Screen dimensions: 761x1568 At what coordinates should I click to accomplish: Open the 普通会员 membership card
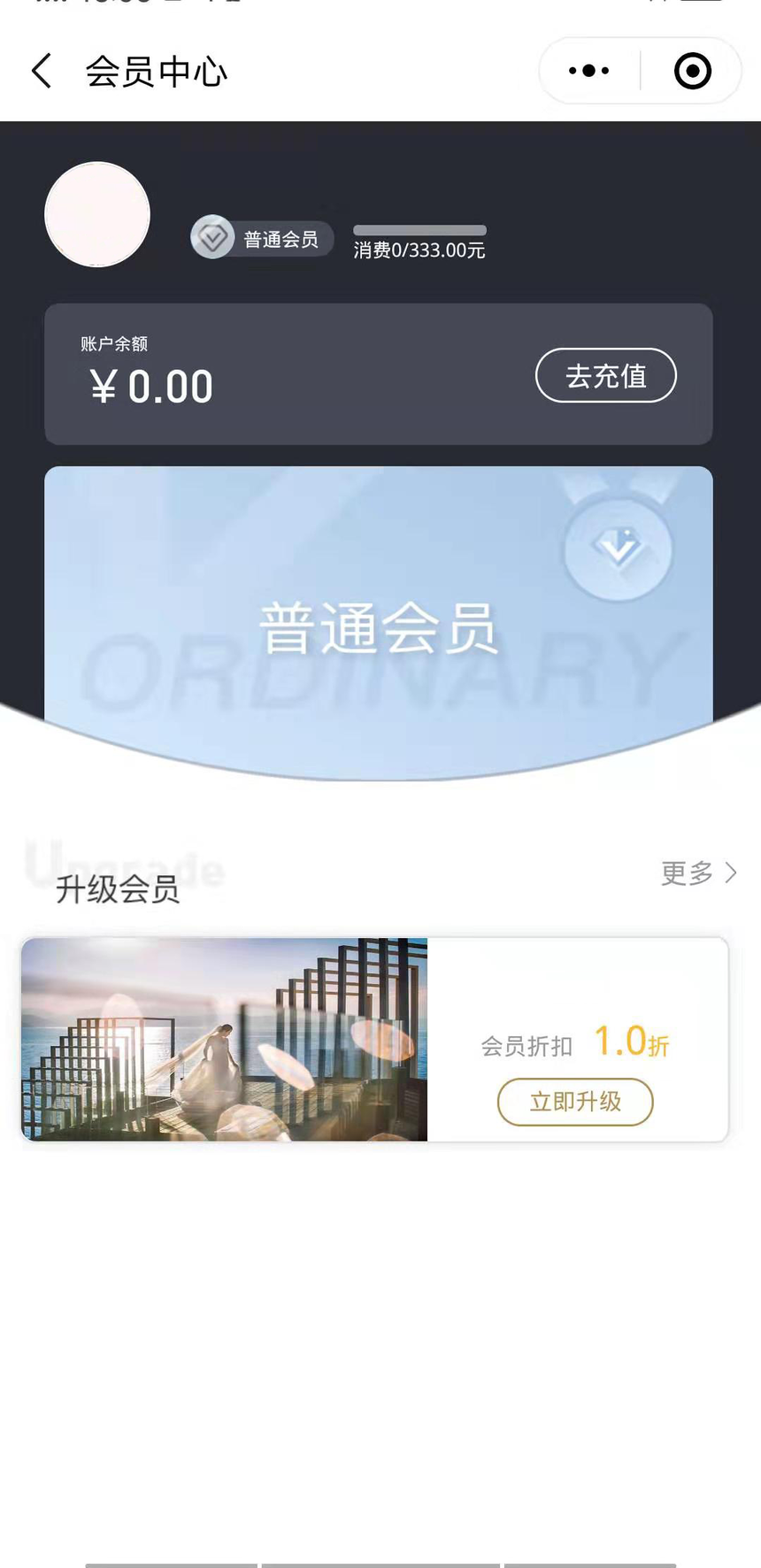pyautogui.click(x=378, y=619)
